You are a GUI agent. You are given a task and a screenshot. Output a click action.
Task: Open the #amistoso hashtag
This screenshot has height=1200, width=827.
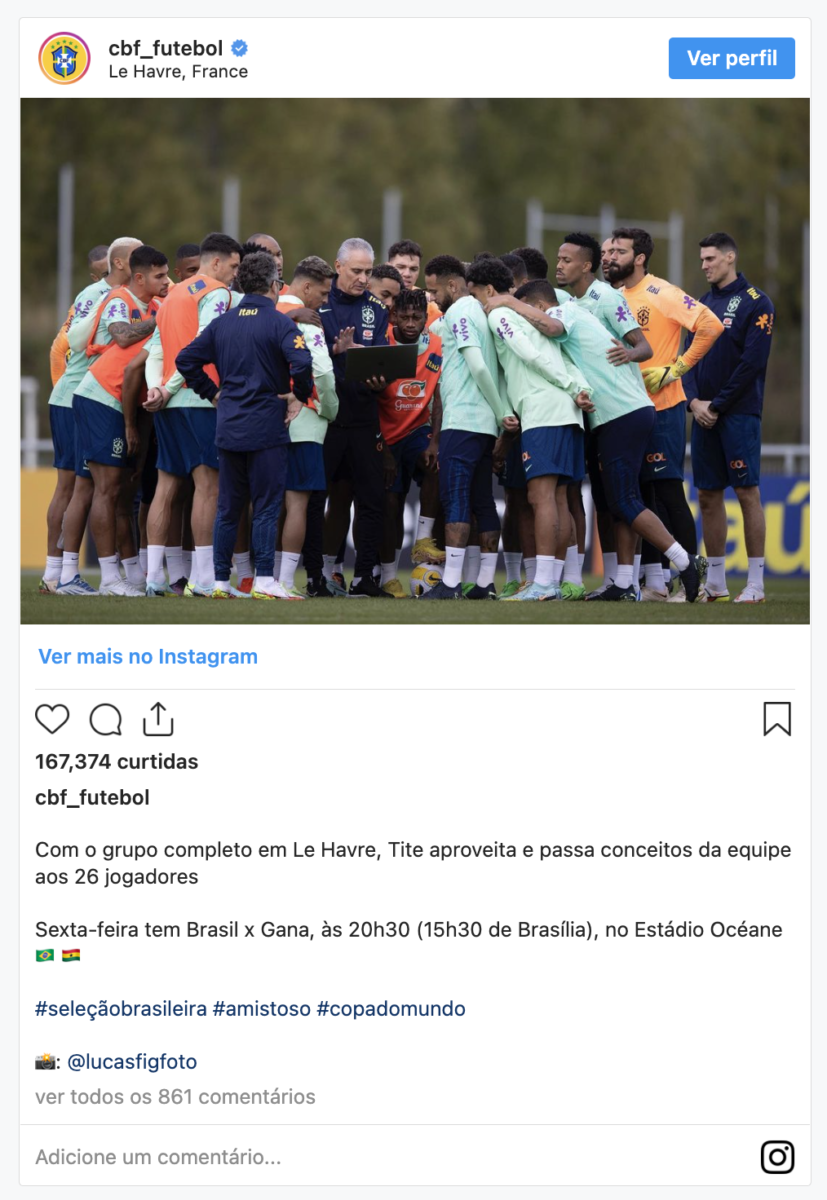[x=262, y=1009]
